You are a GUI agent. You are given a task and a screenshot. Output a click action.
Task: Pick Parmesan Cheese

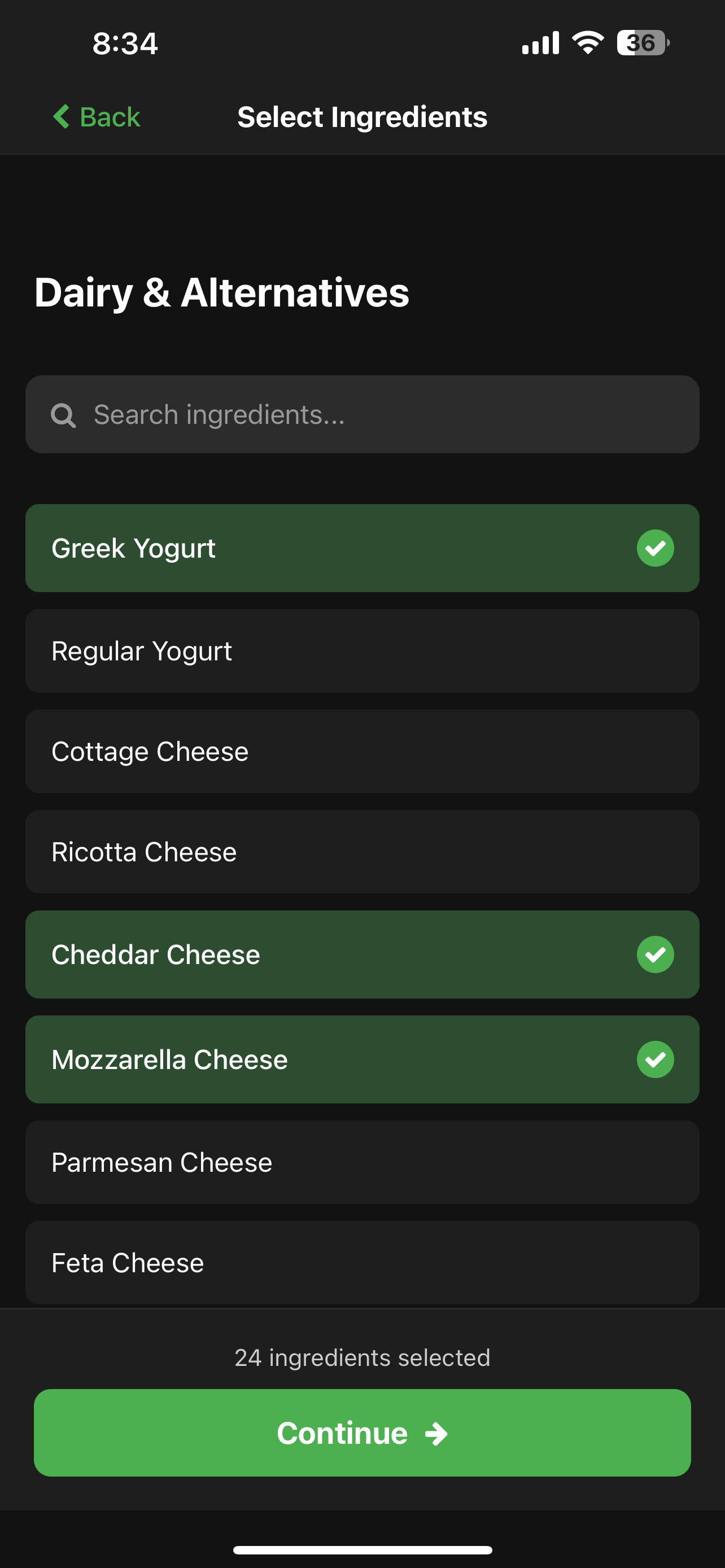pos(362,1162)
